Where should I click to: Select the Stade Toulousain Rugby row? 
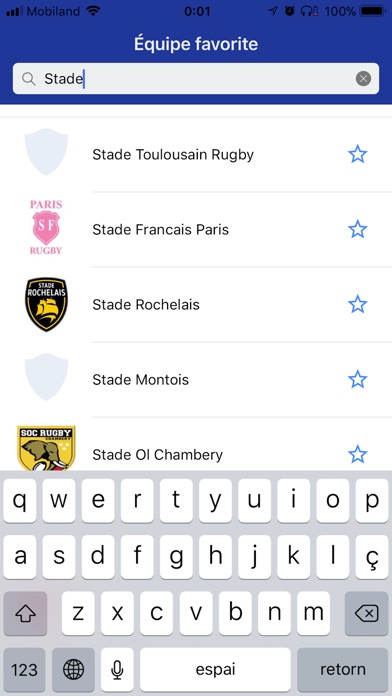pyautogui.click(x=196, y=154)
